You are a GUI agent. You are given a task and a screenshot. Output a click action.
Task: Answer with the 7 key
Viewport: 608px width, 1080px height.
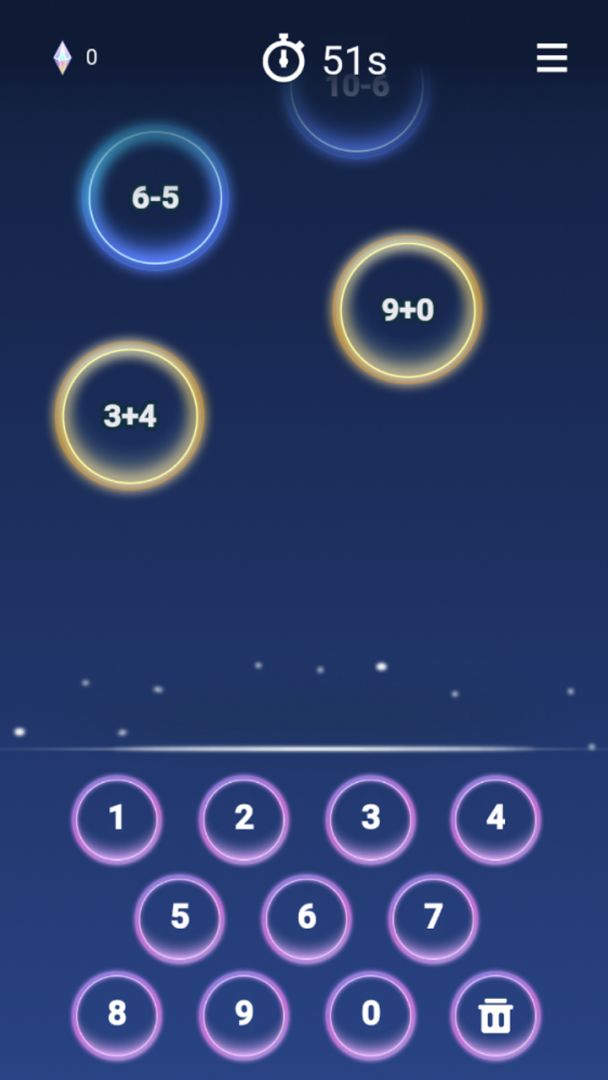coord(433,916)
